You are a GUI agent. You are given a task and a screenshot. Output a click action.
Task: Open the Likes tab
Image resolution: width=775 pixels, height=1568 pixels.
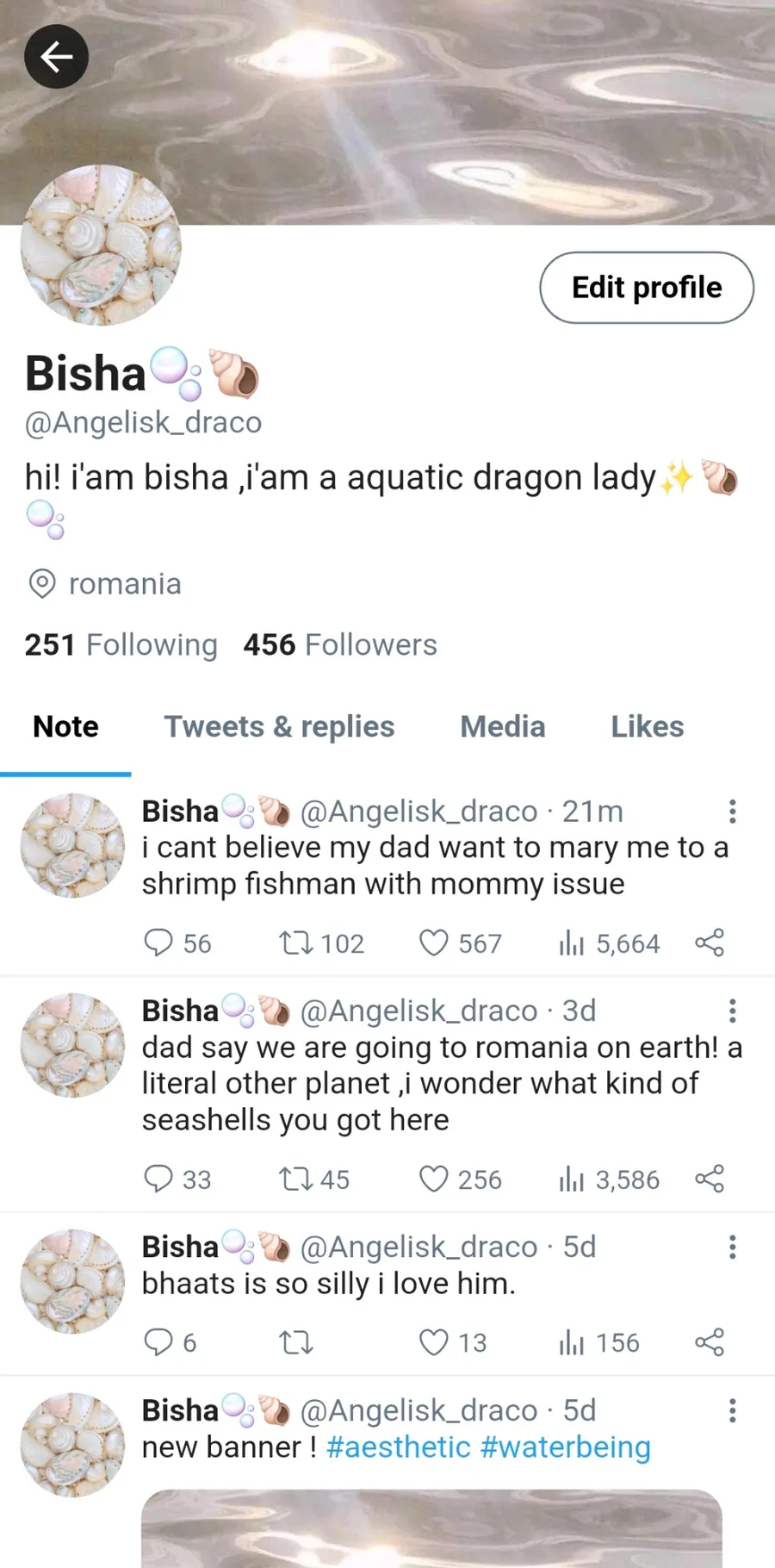[x=648, y=726]
